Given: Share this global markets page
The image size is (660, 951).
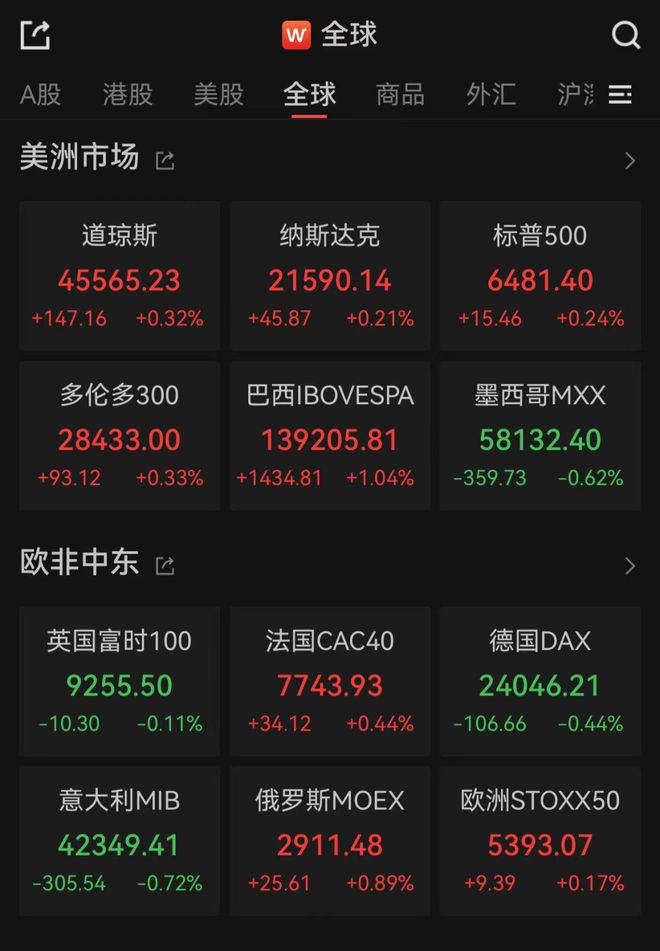Looking at the screenshot, I should point(35,36).
